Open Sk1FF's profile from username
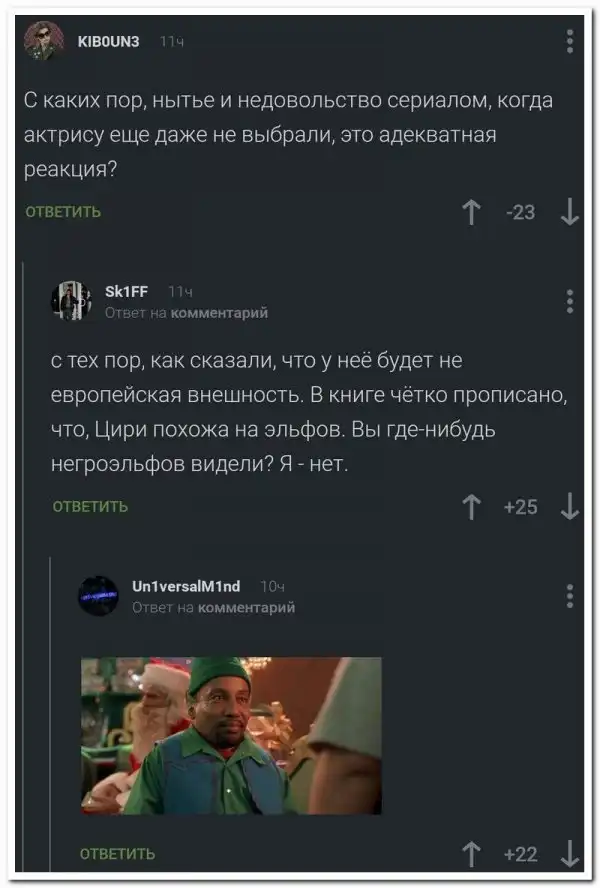Viewport: 600px width, 888px height. click(127, 292)
